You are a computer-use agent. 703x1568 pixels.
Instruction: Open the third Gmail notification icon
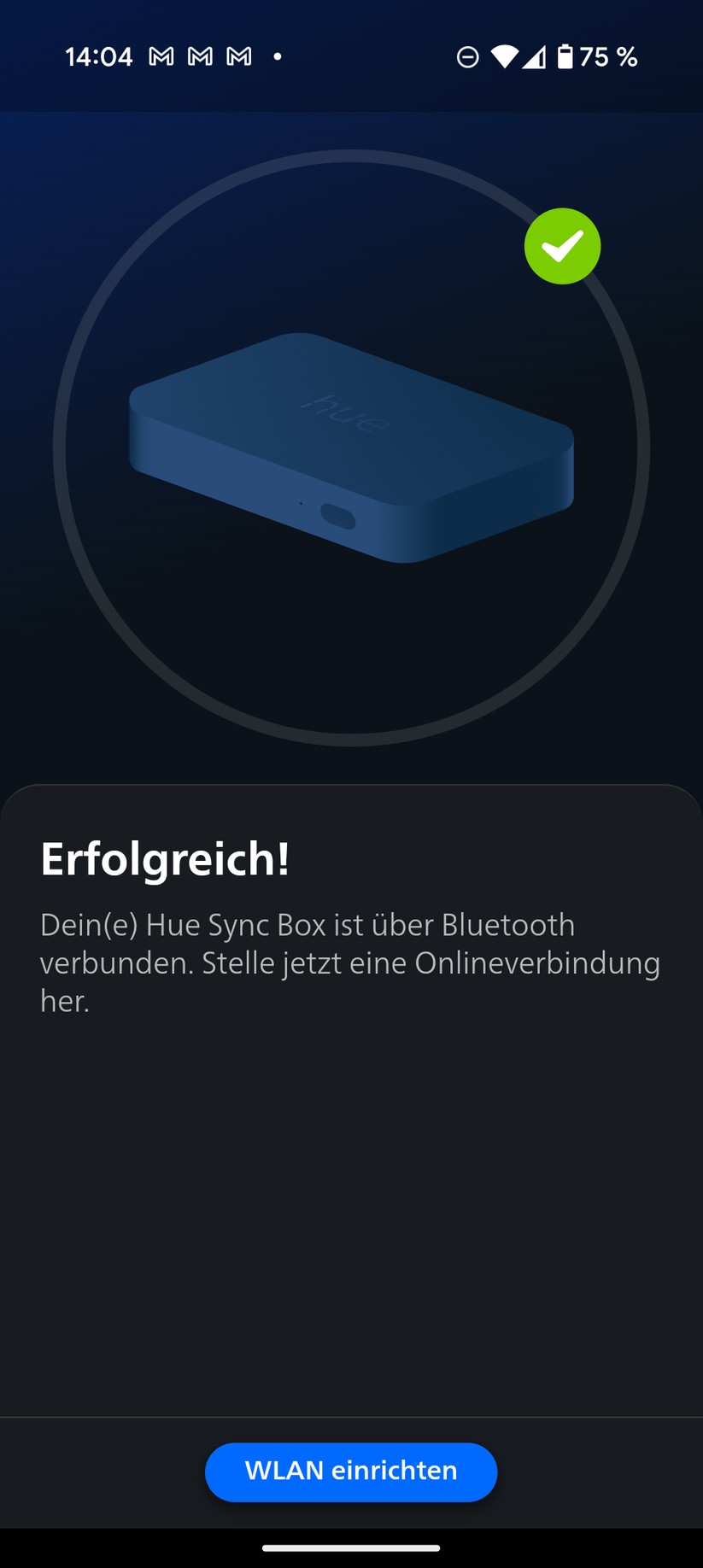pos(237,56)
